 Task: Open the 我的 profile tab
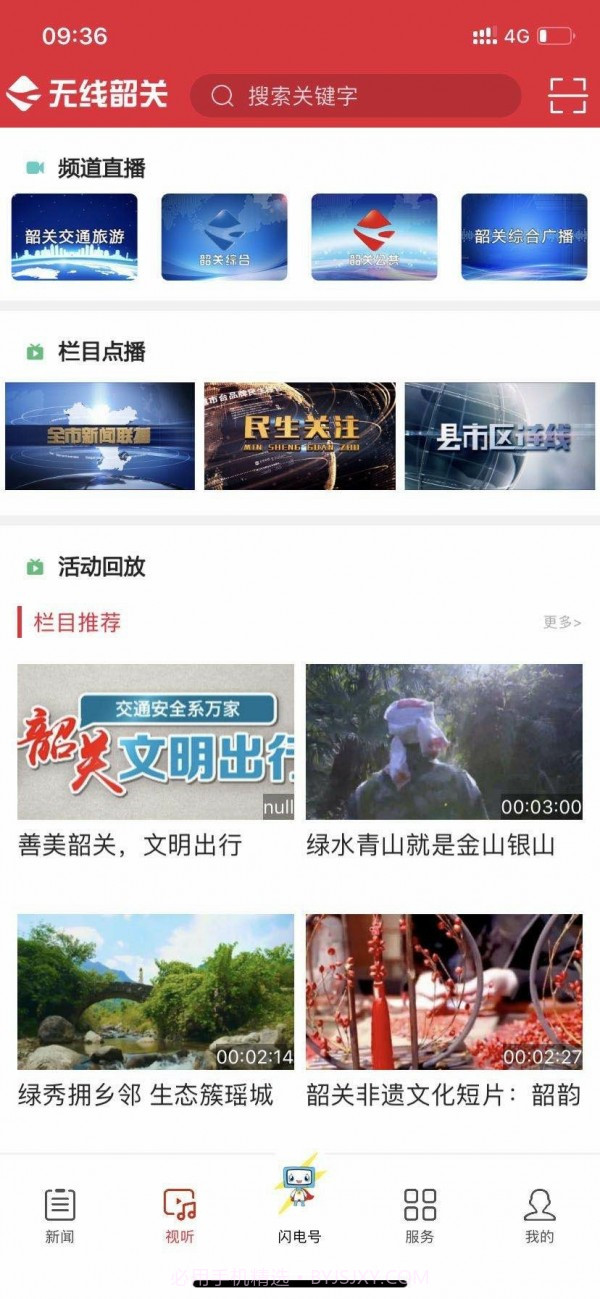point(540,1213)
